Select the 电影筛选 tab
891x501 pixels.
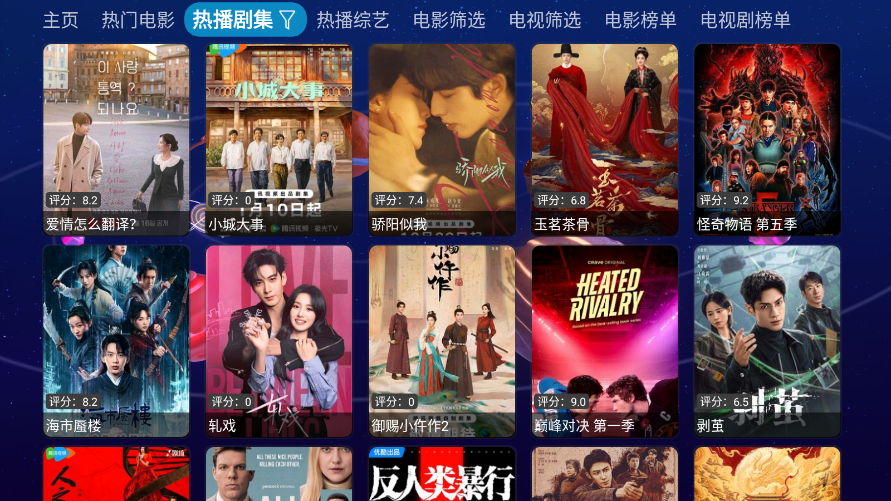(x=449, y=20)
